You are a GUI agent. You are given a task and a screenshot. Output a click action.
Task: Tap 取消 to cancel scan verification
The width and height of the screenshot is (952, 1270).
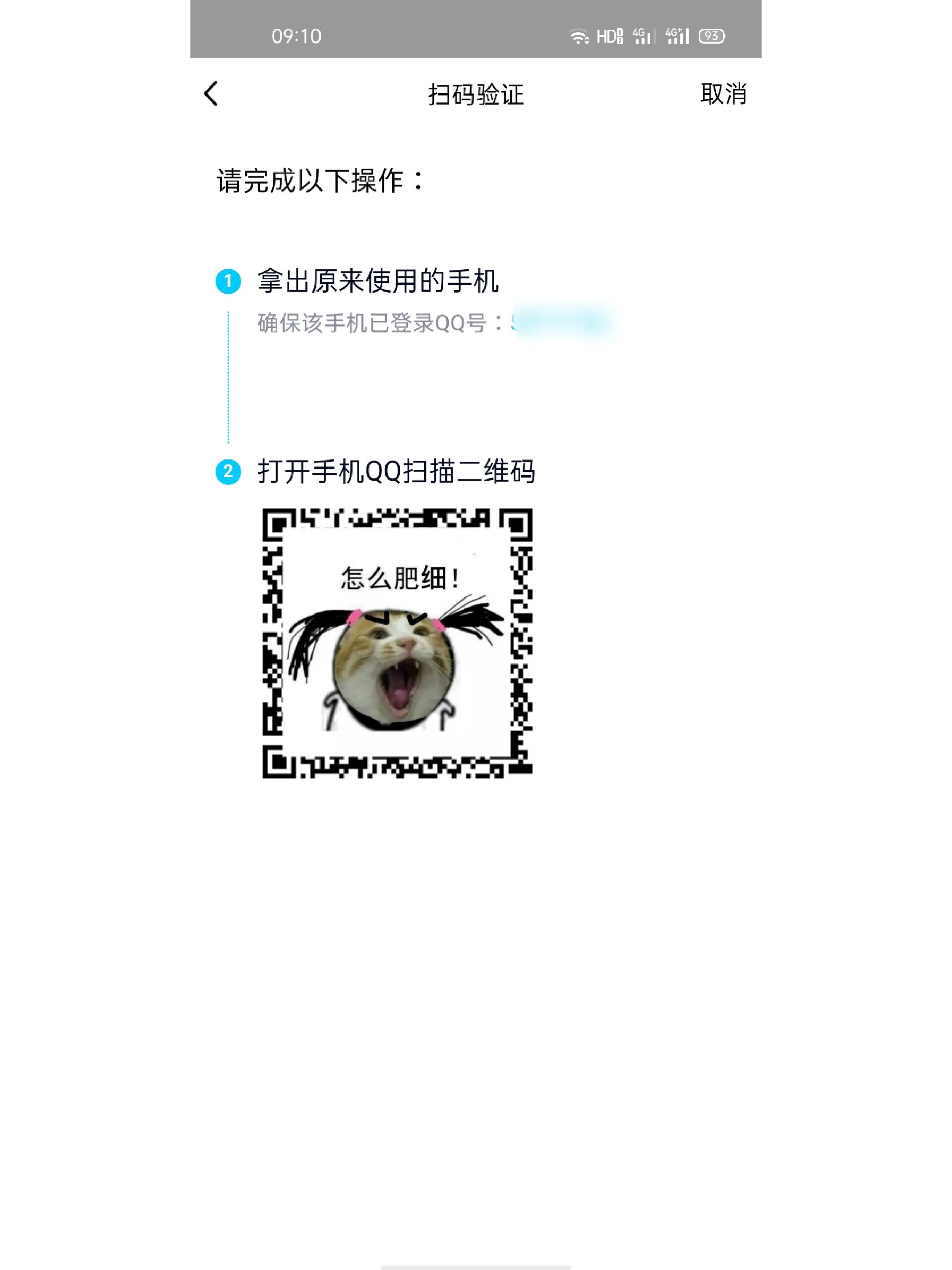pyautogui.click(x=723, y=94)
